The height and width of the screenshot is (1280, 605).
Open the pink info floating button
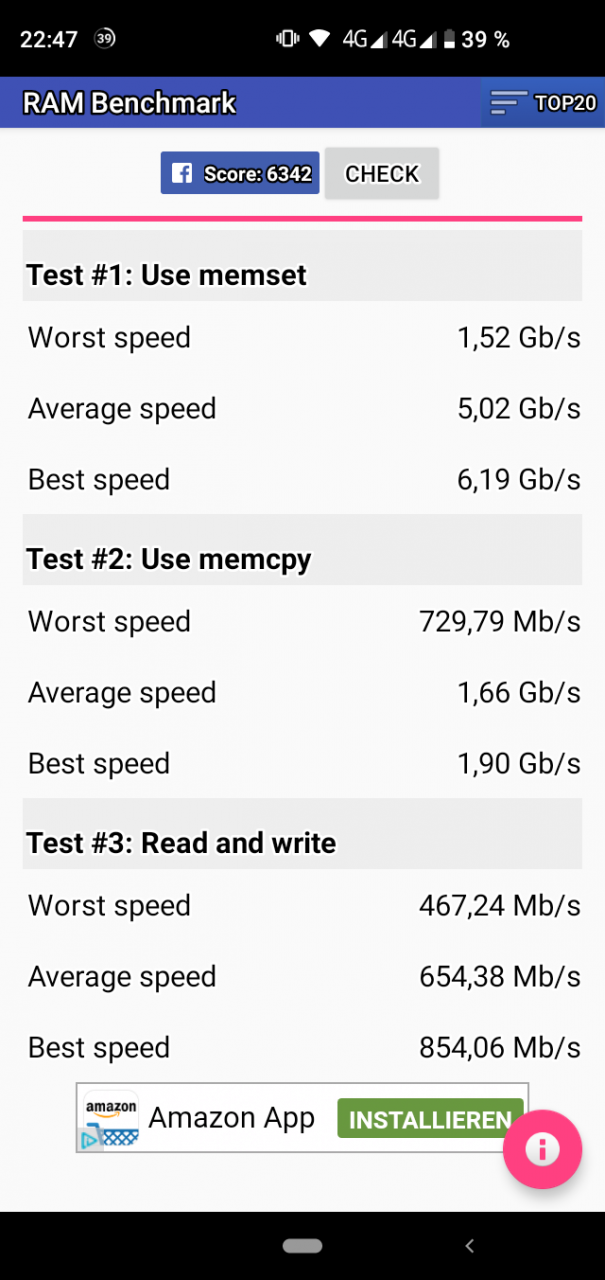coord(542,1149)
